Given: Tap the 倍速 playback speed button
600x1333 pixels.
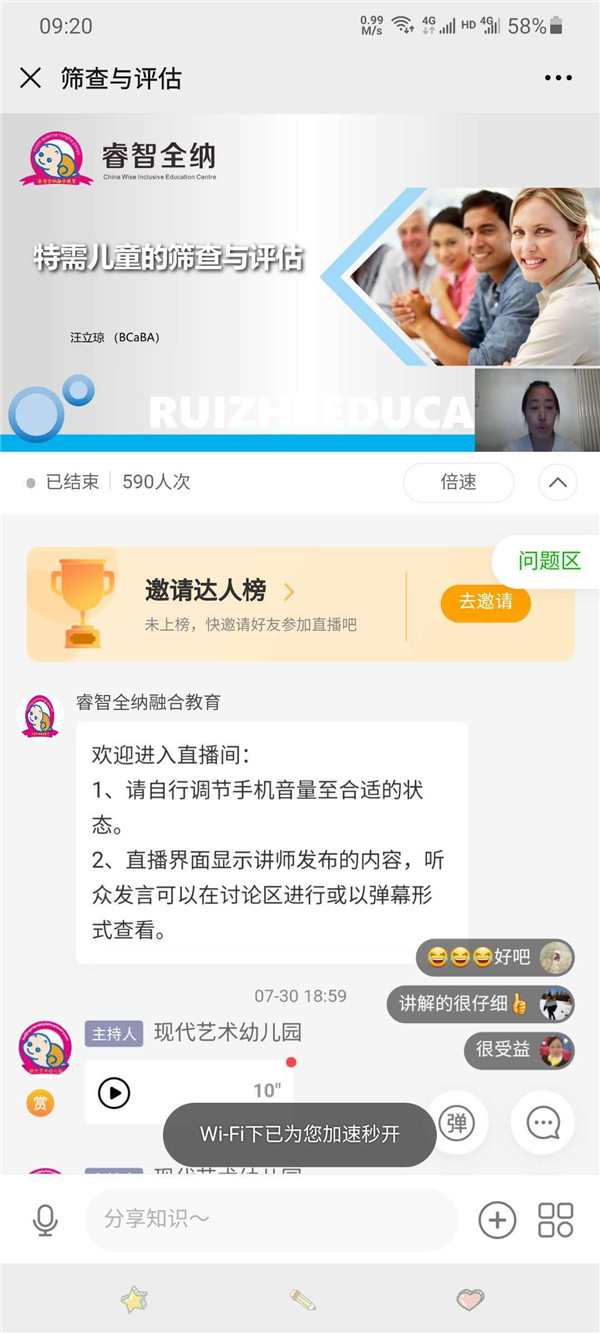Looking at the screenshot, I should click(x=458, y=482).
